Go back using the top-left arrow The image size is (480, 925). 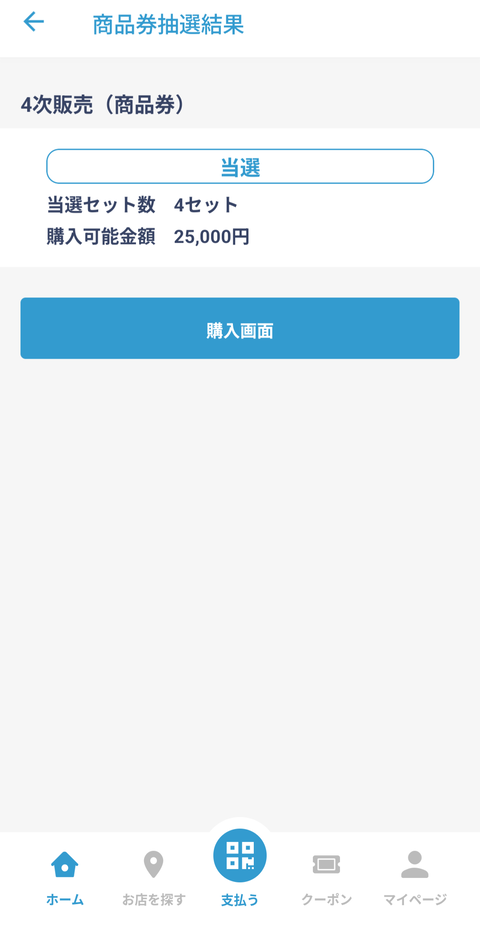(34, 22)
